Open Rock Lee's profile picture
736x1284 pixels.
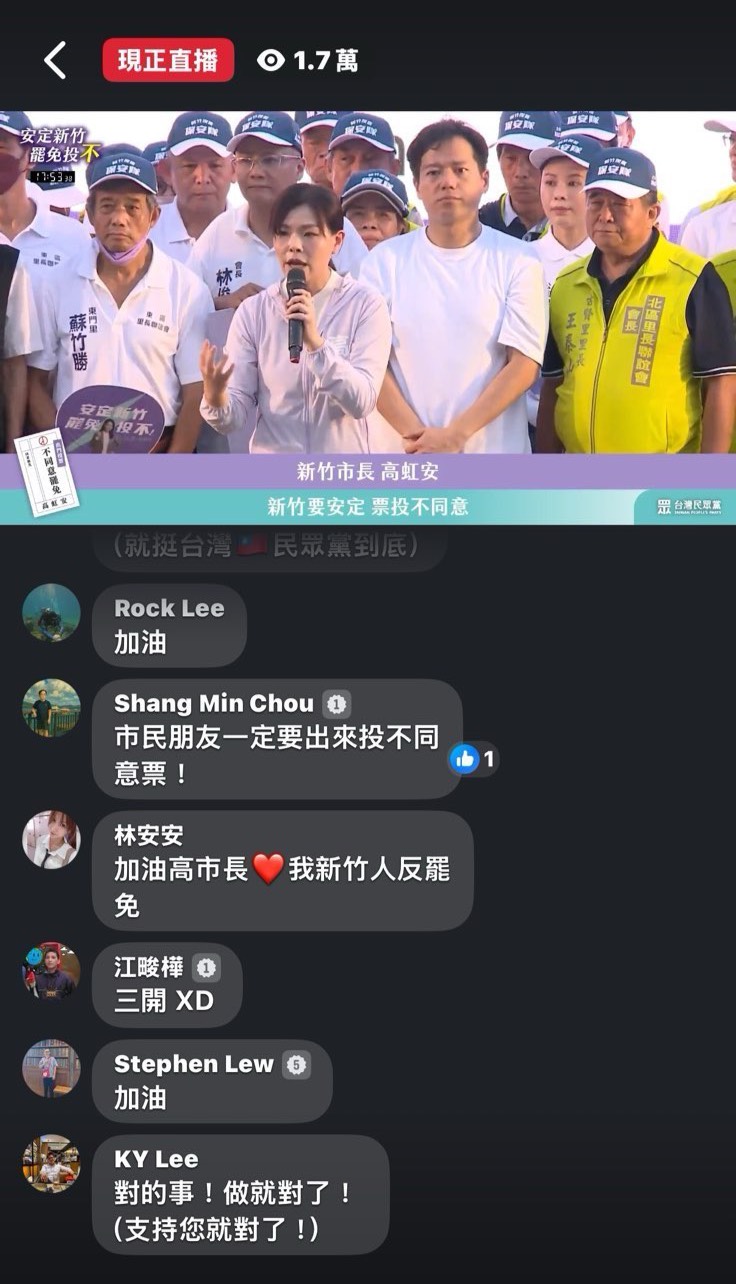51,612
